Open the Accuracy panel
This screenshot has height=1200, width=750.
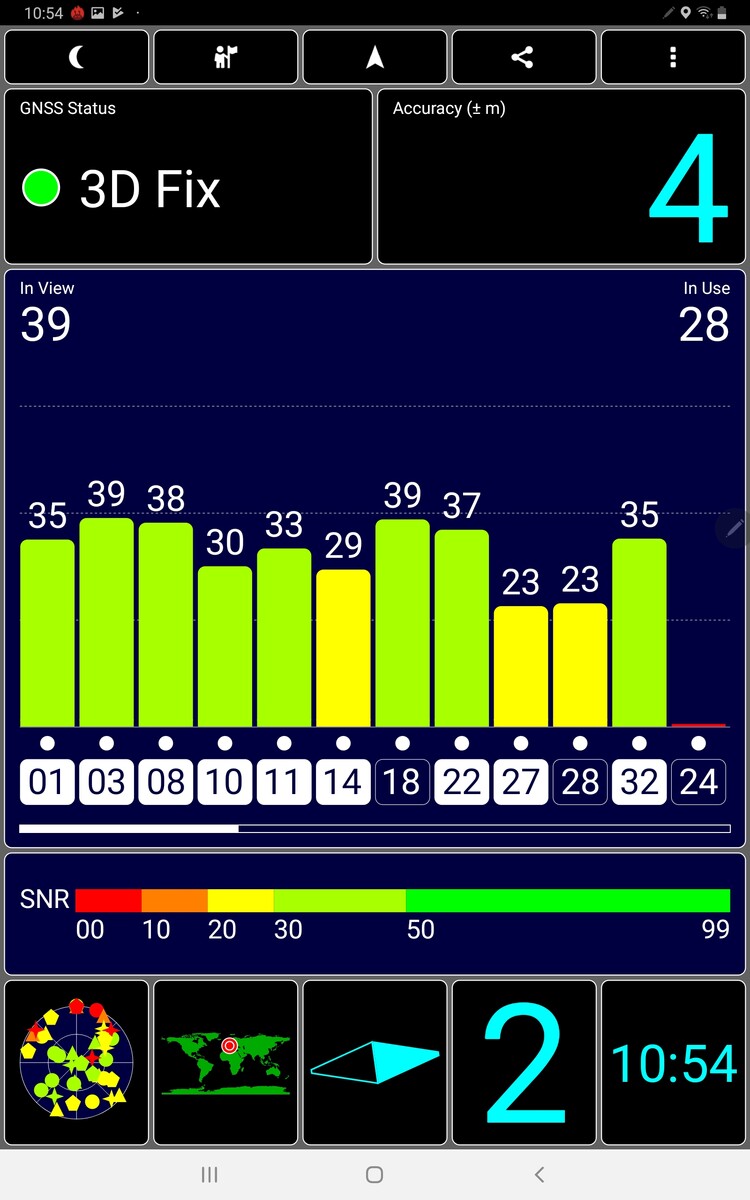coord(561,177)
